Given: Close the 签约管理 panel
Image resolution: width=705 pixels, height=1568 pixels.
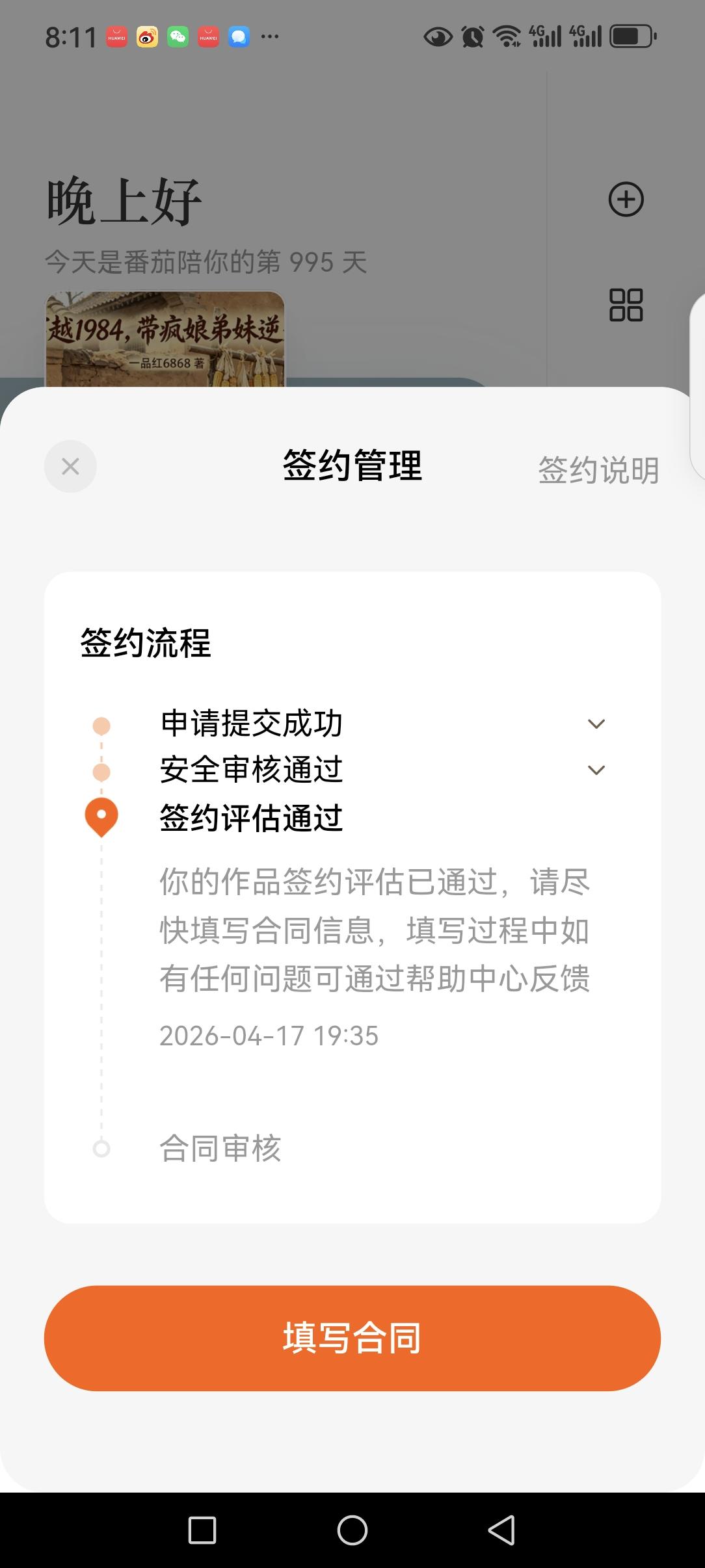Looking at the screenshot, I should click(70, 466).
